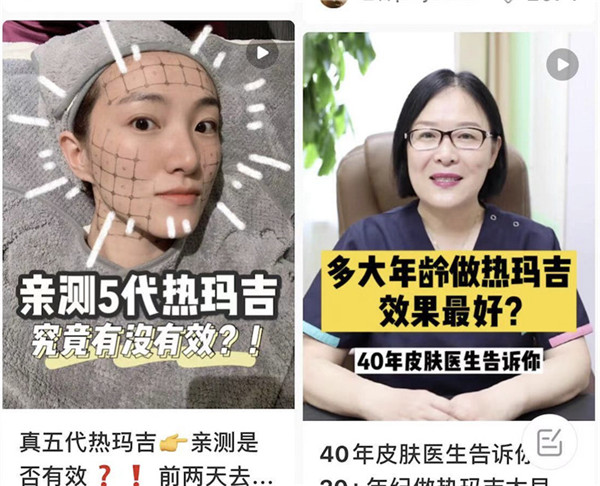Image resolution: width=600 pixels, height=486 pixels.
Task: Open the 亲测5代热玛吉 video post
Action: [x=148, y=215]
